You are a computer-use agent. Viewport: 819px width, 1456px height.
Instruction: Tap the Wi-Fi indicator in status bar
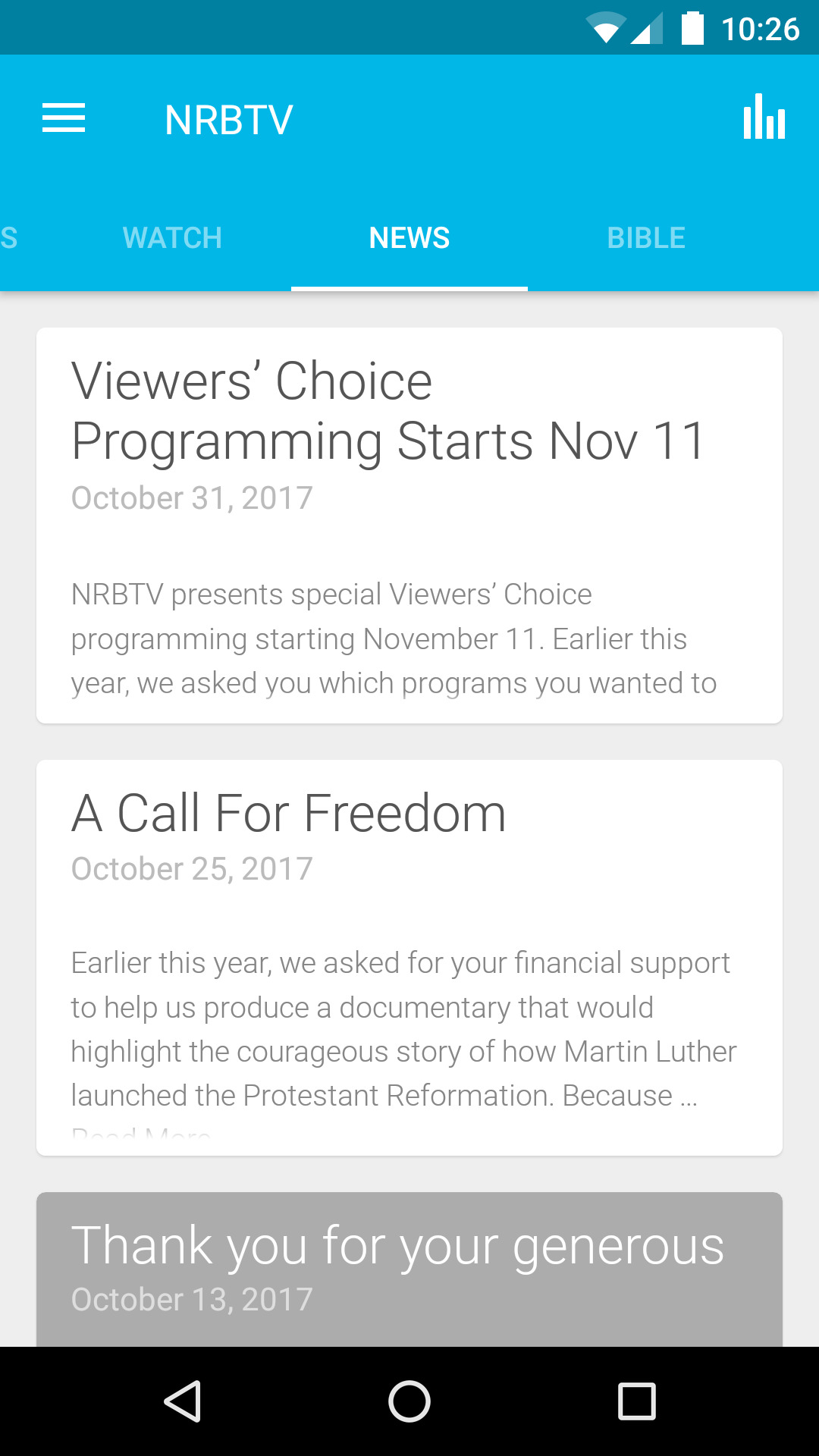pos(607,27)
